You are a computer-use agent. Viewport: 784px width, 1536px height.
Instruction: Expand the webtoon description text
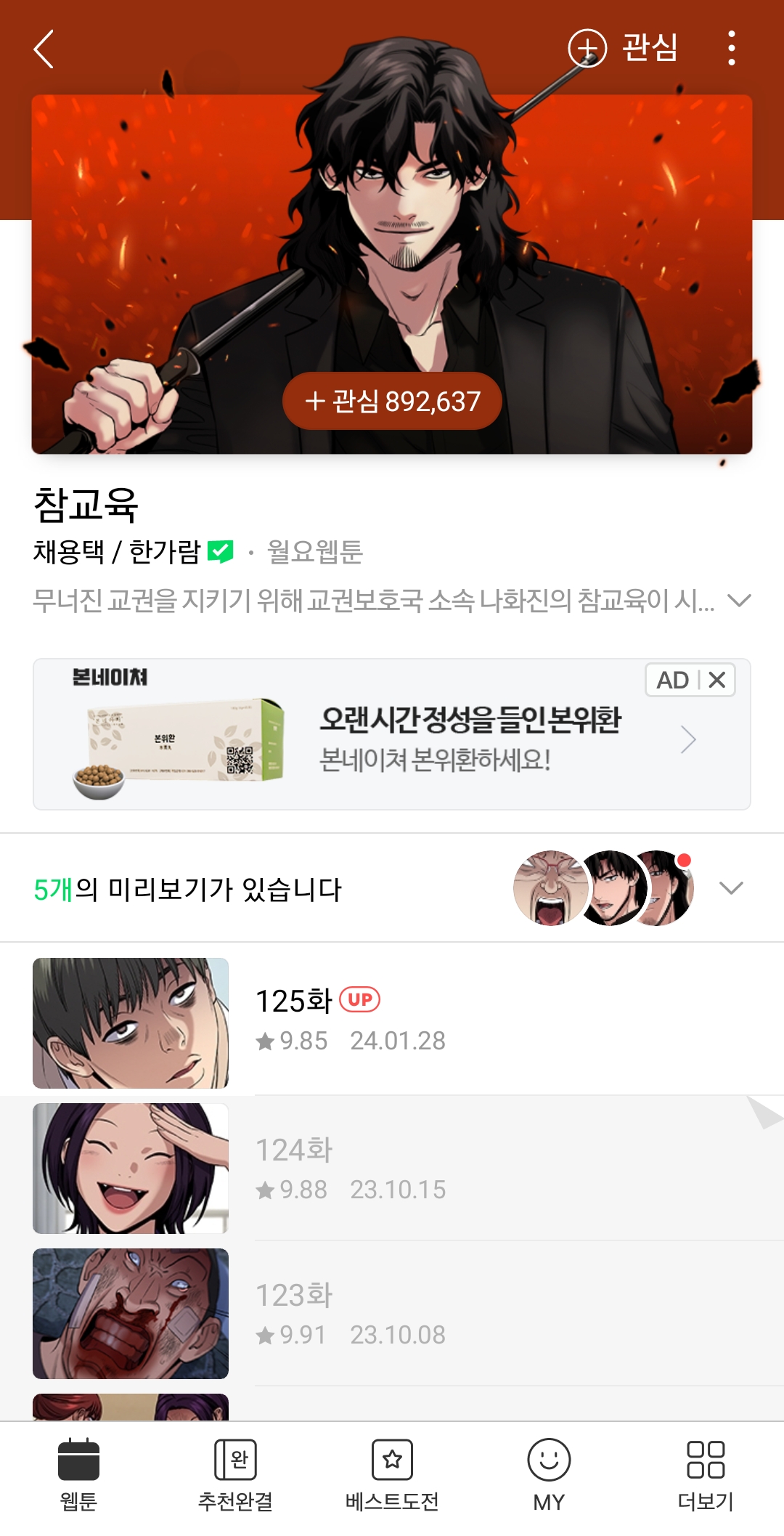[x=739, y=601]
